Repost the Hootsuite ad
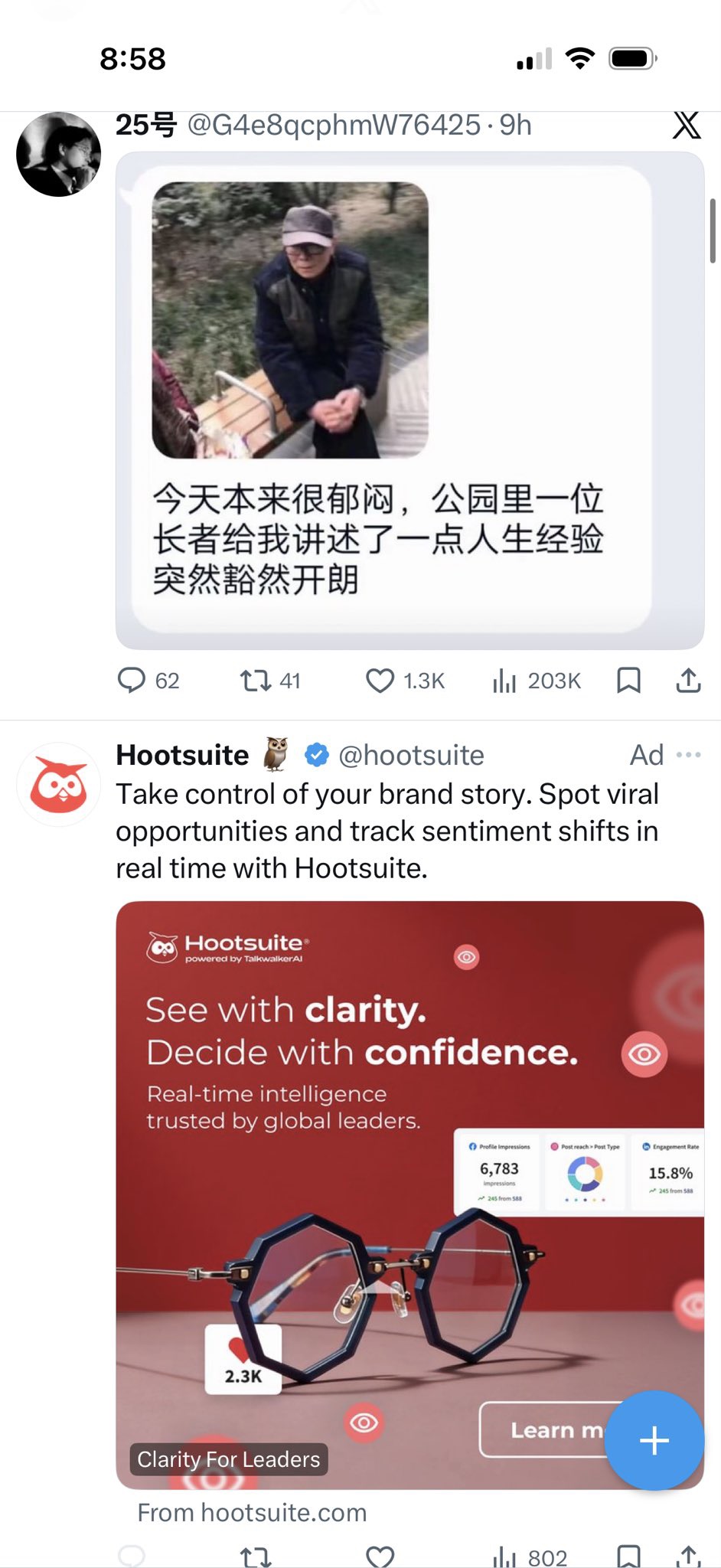The image size is (721, 1568). [x=255, y=1557]
